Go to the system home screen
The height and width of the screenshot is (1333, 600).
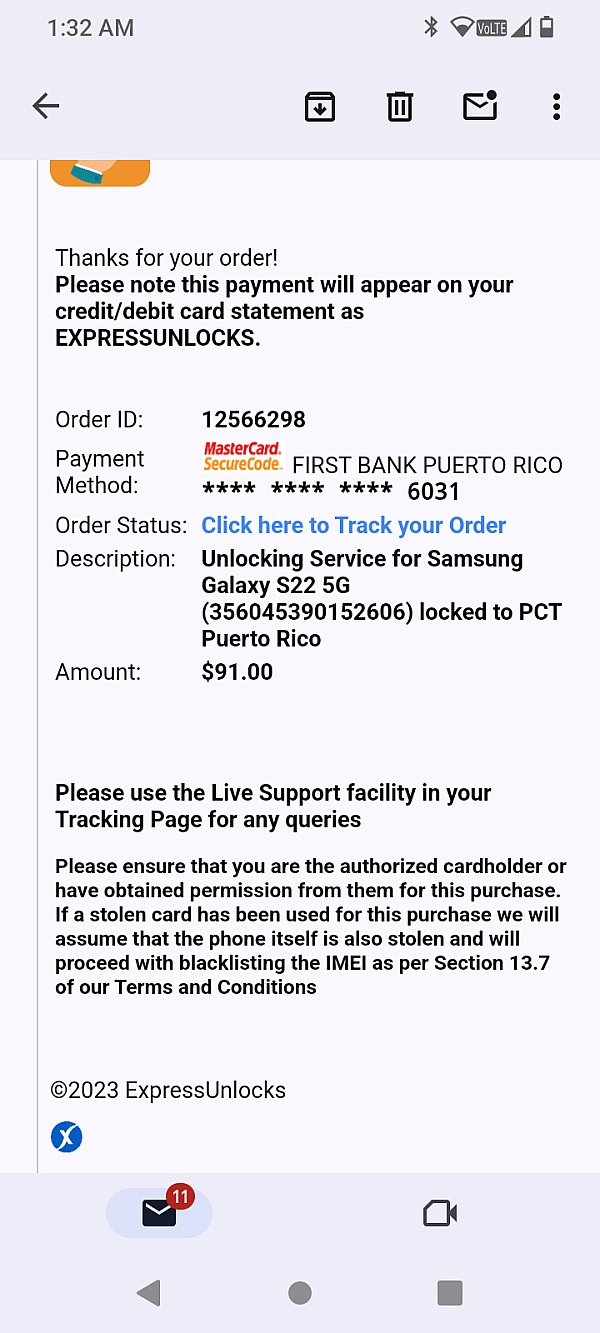300,1293
